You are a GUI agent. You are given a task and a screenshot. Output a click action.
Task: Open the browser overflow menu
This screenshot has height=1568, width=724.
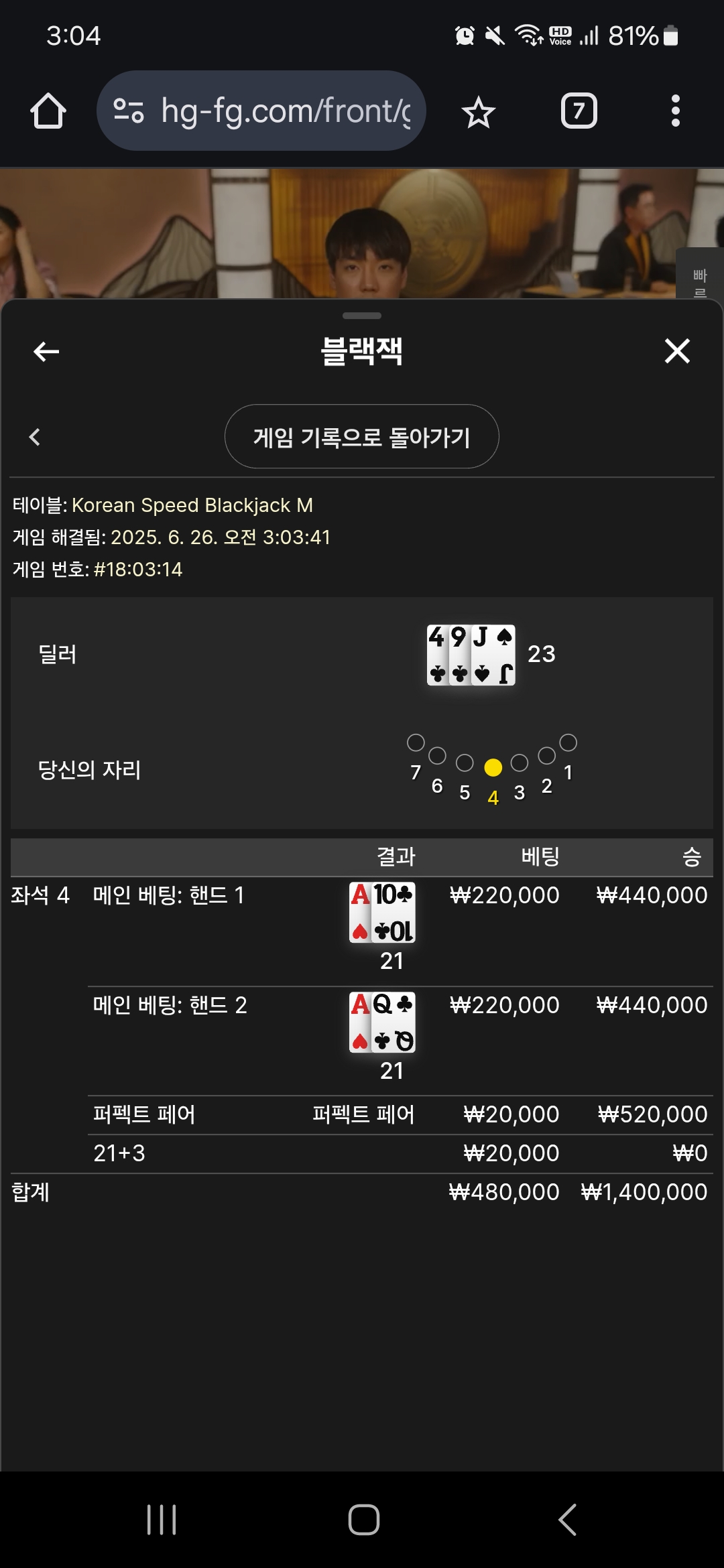pyautogui.click(x=675, y=111)
